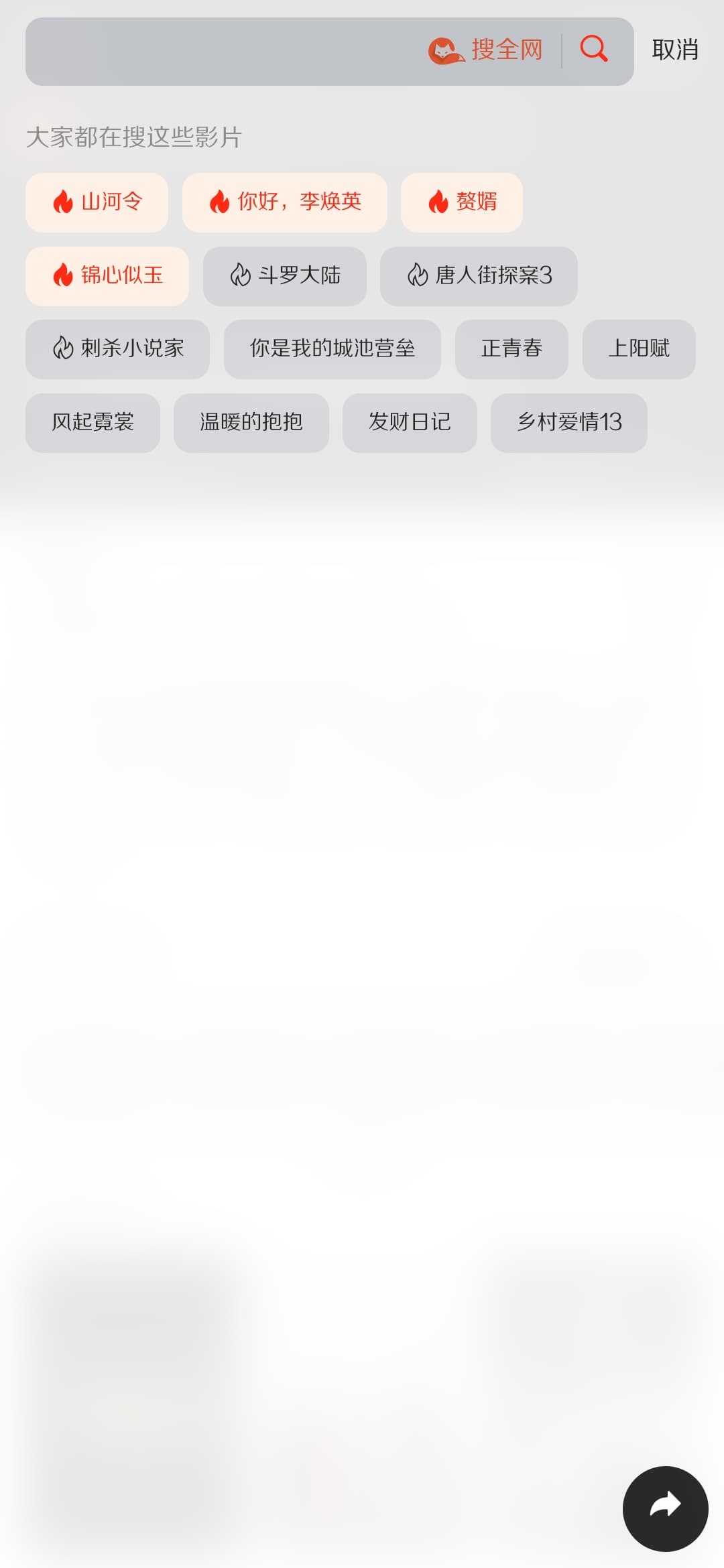Search for 刺杀小说家
Viewport: 724px width, 1568px height.
point(118,349)
